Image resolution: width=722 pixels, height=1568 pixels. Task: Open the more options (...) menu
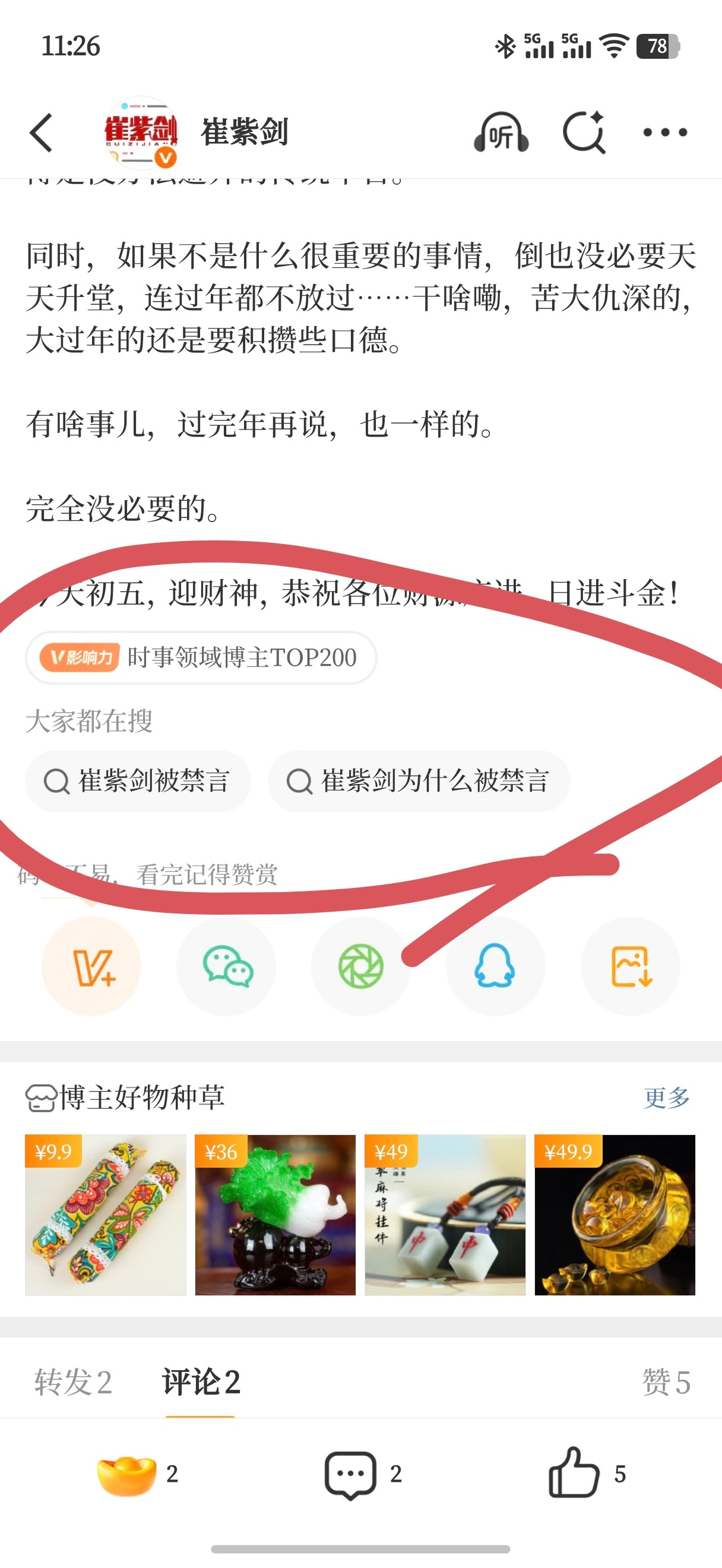click(665, 132)
